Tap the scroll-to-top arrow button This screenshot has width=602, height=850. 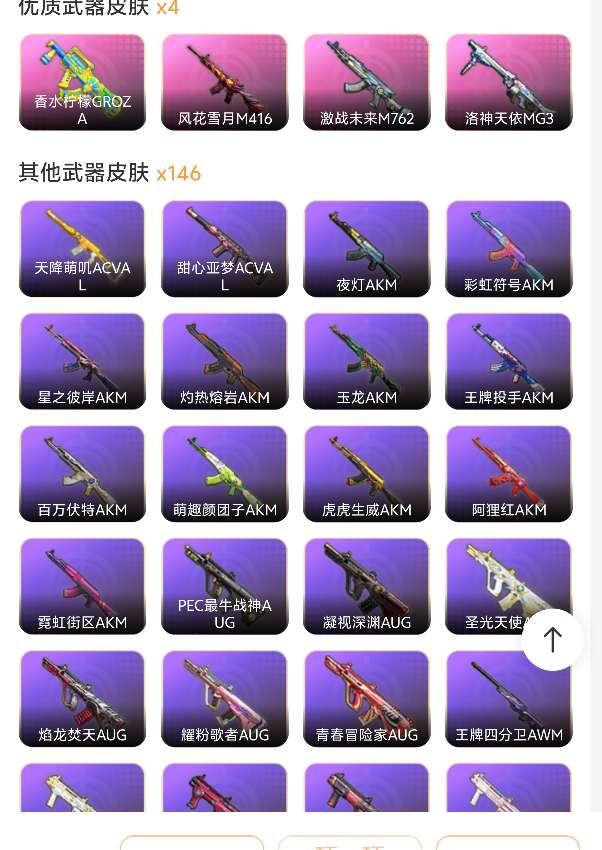[x=552, y=640]
